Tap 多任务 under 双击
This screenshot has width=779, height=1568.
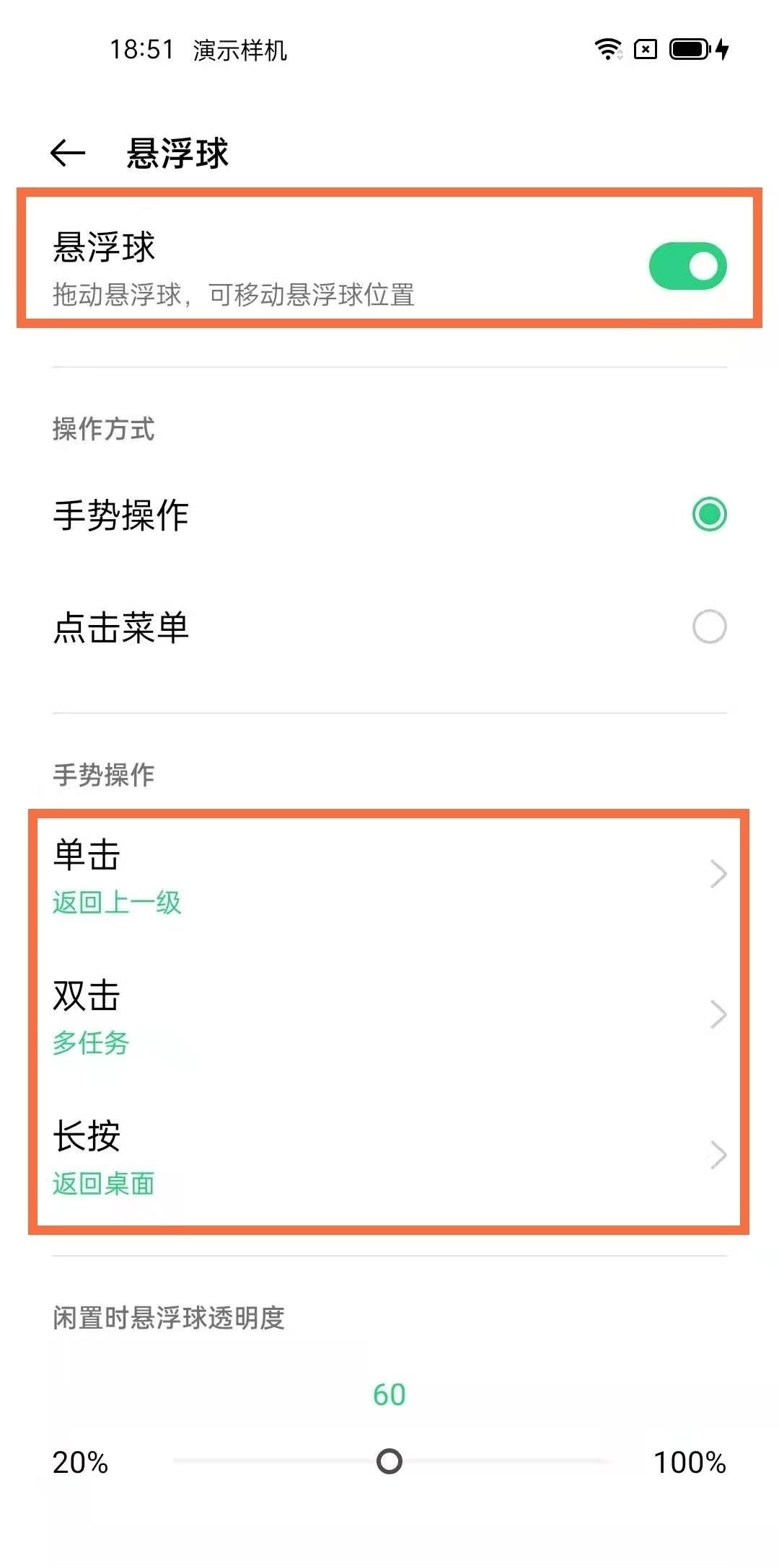[92, 1045]
